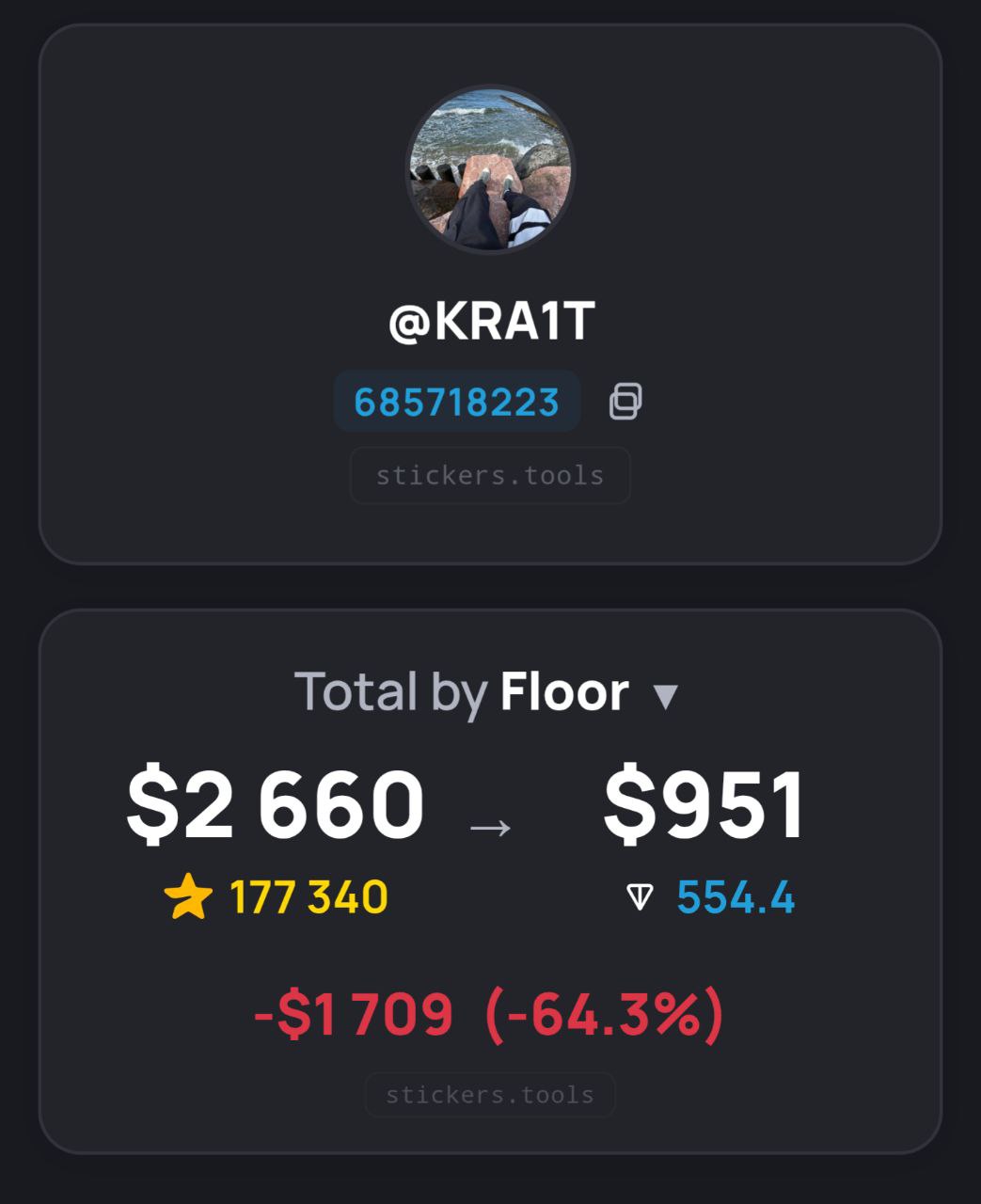
Task: Expand the Total by Floor dropdown
Action: 665,696
